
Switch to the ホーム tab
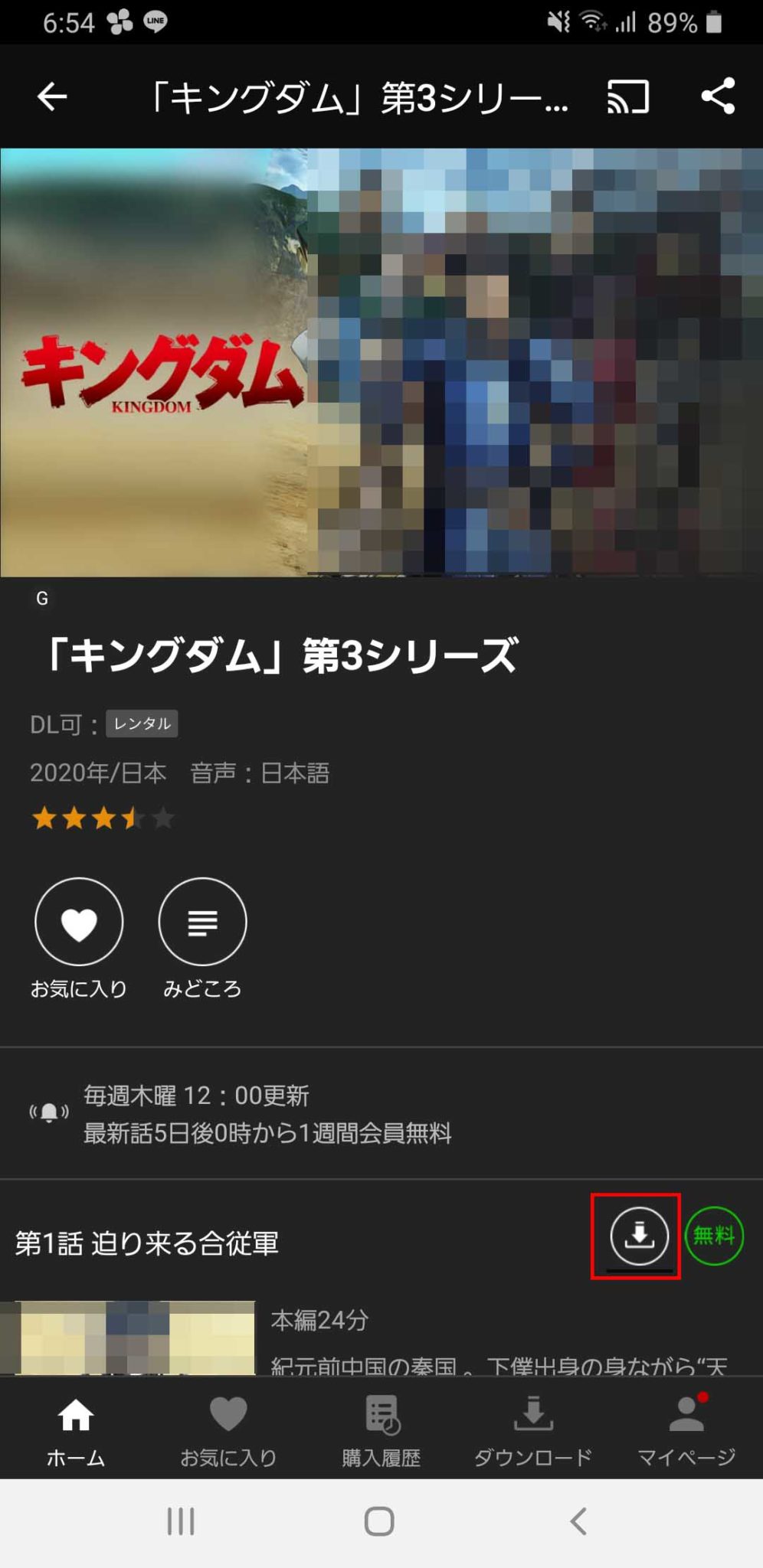click(76, 1430)
